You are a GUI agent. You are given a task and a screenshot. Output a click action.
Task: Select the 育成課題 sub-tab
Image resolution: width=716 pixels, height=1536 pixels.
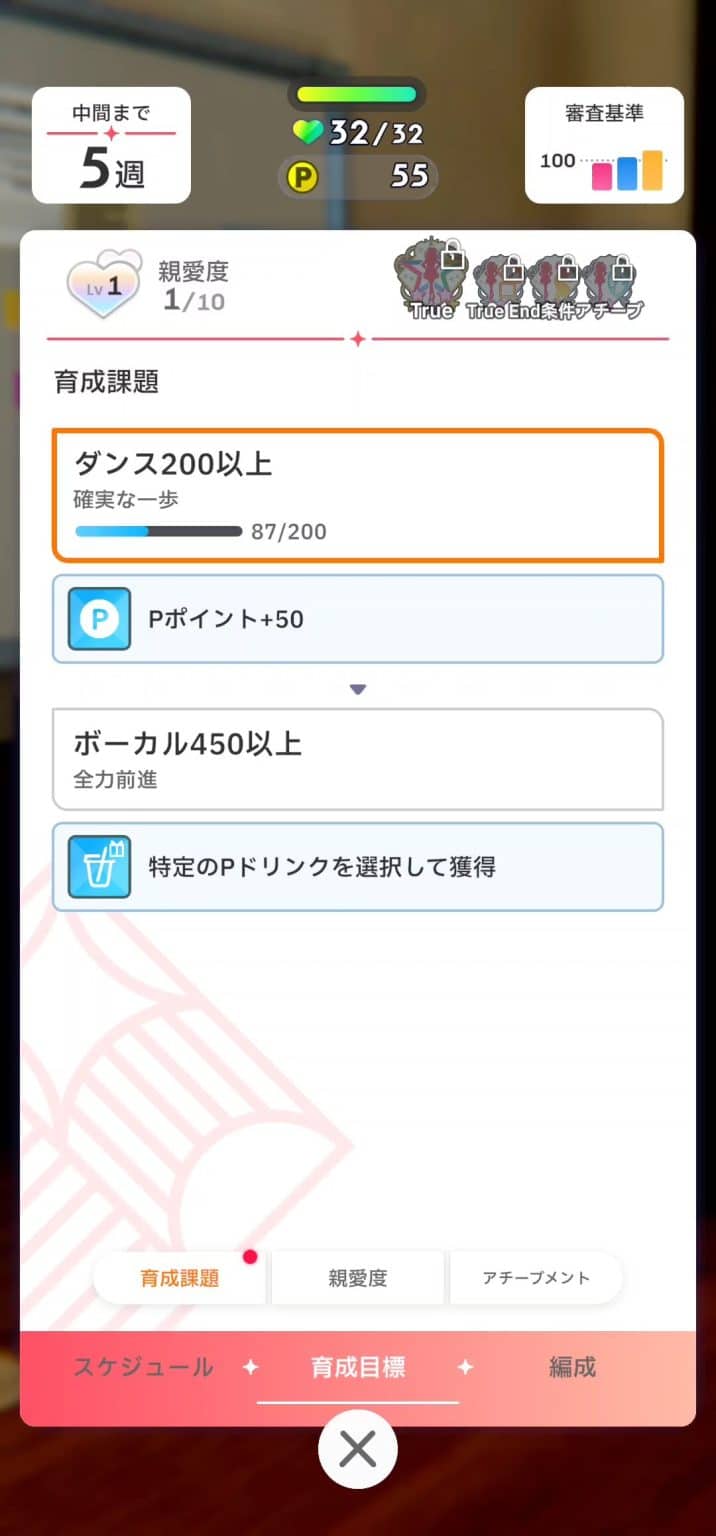click(180, 1277)
